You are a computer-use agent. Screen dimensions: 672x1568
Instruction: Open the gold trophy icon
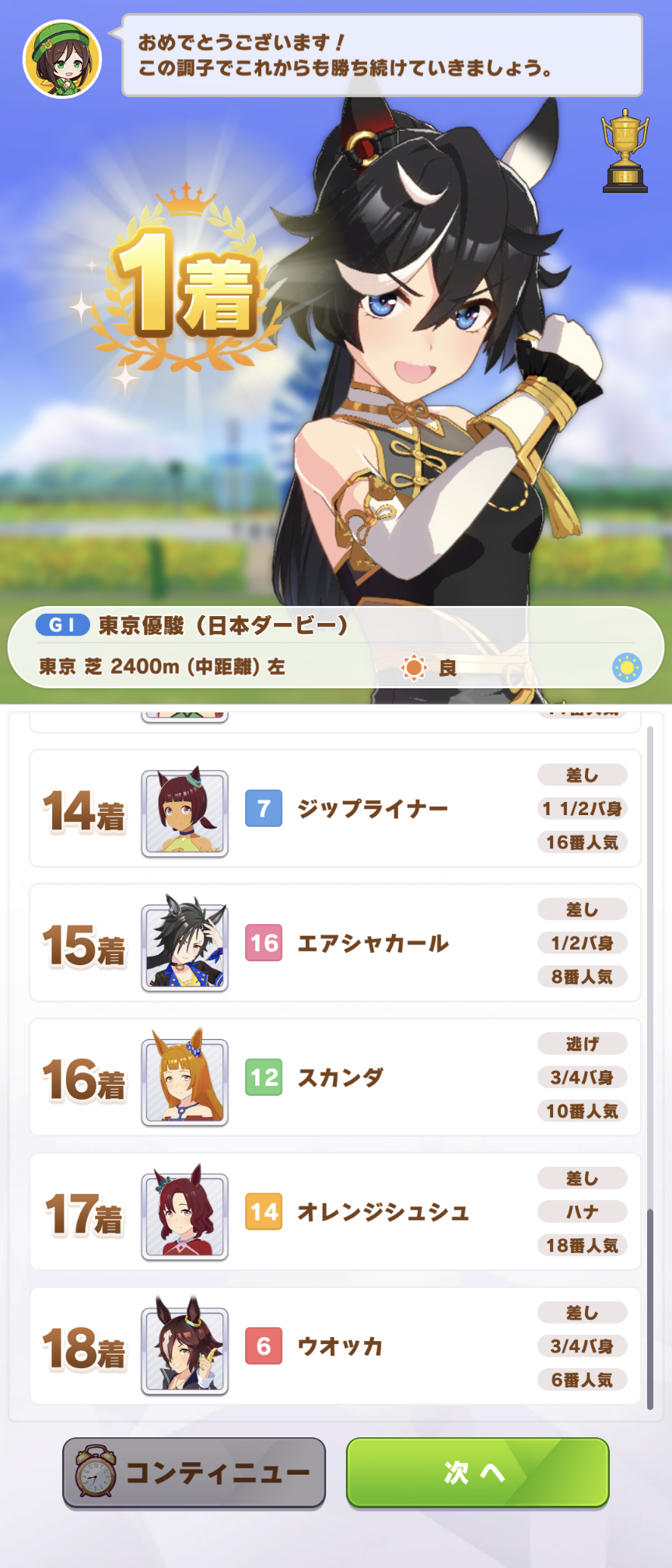pyautogui.click(x=625, y=152)
